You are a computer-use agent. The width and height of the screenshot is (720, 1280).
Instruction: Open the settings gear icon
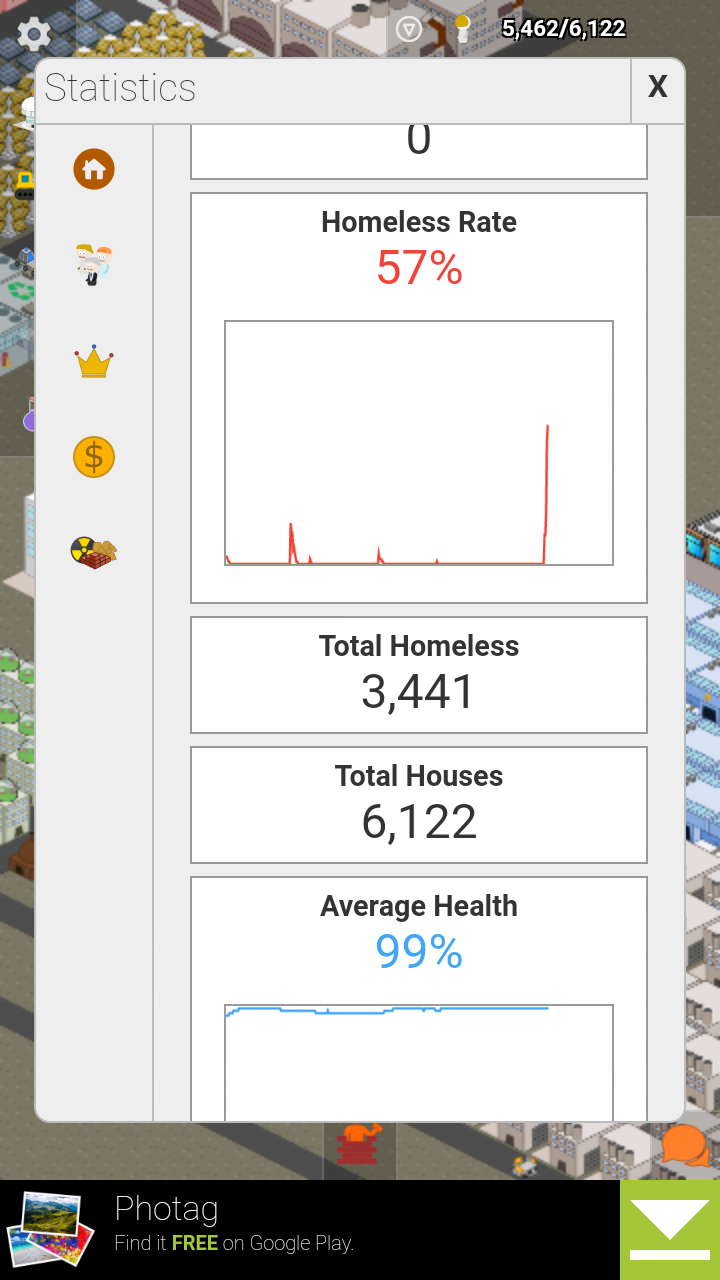tap(34, 35)
